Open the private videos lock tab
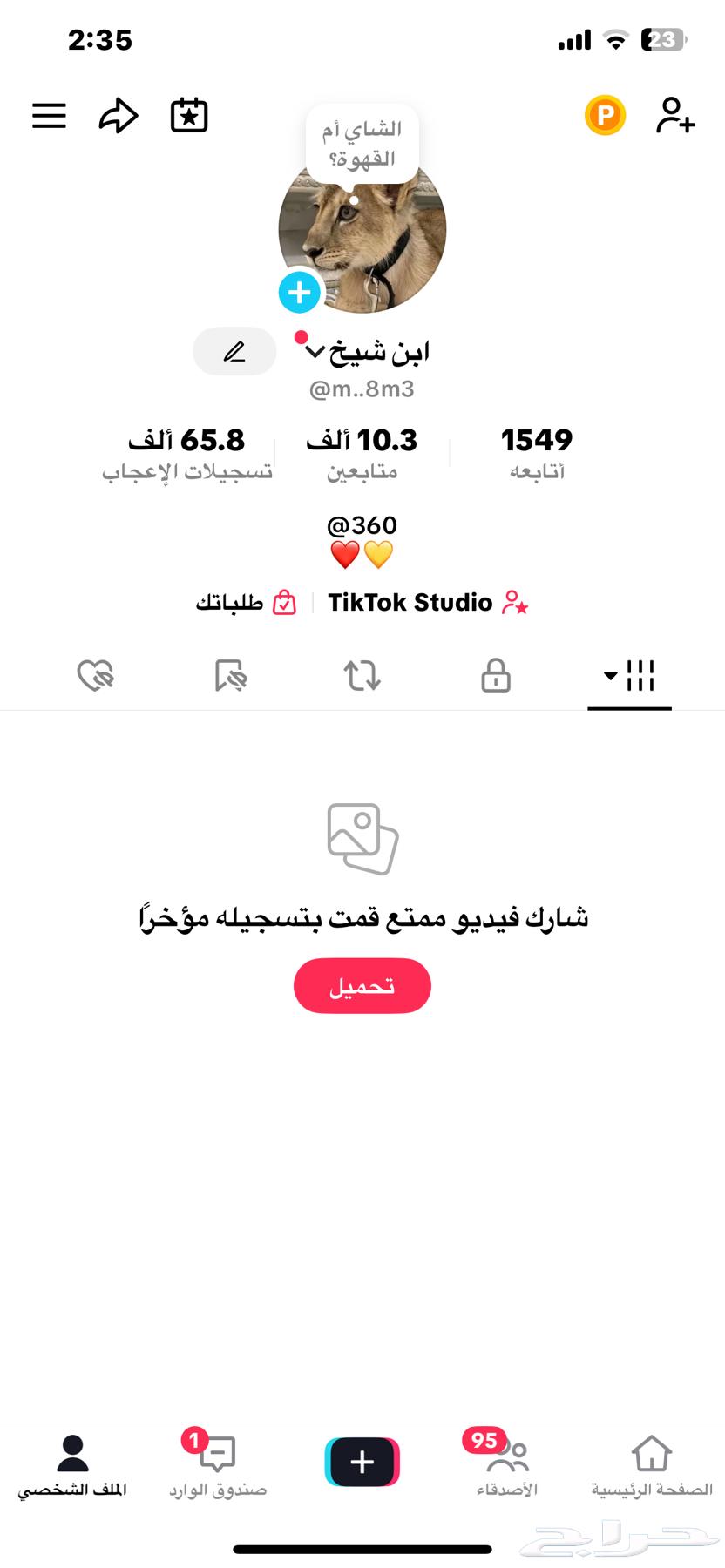 point(493,675)
